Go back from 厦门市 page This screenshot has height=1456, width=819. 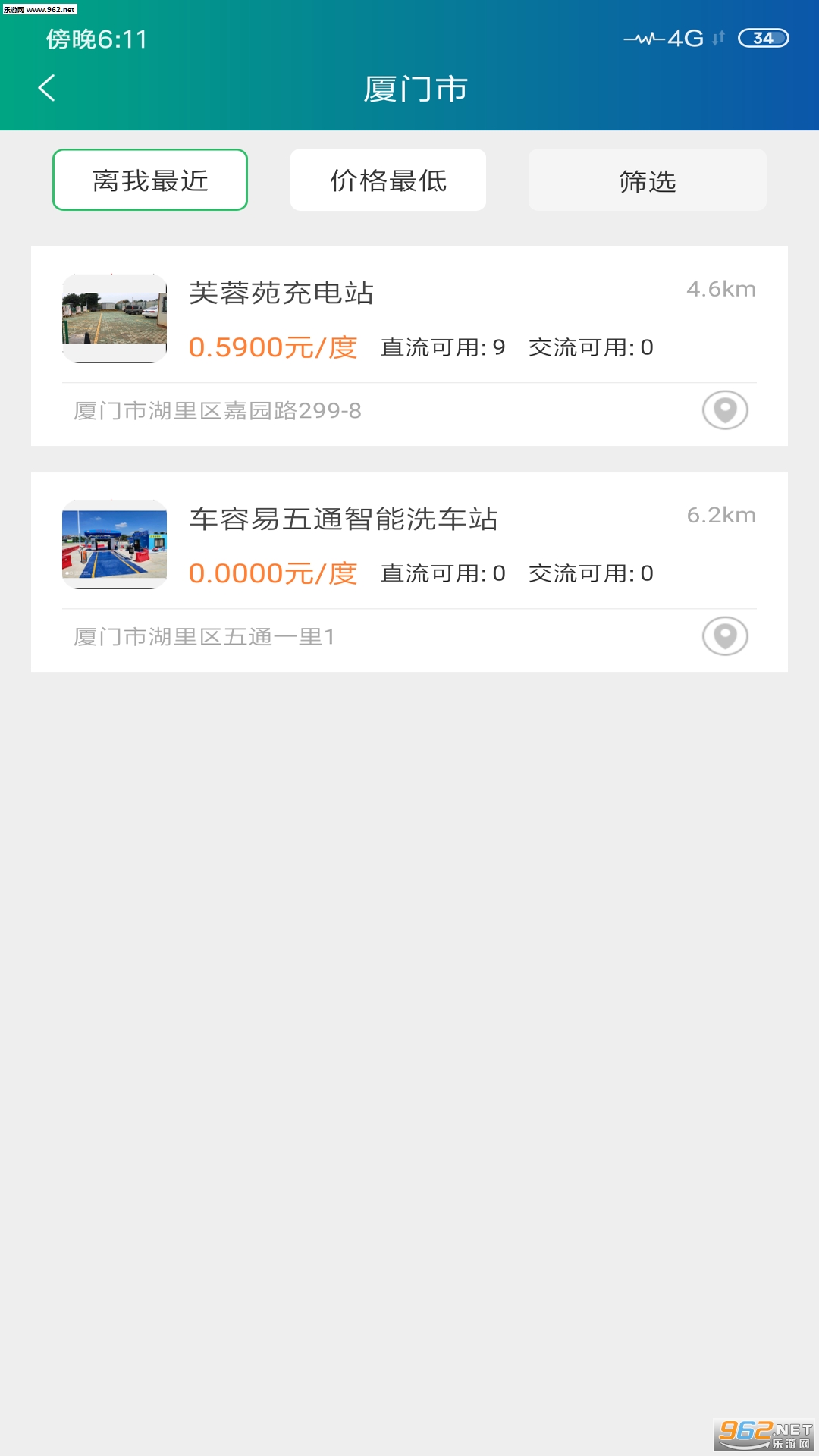click(x=47, y=88)
